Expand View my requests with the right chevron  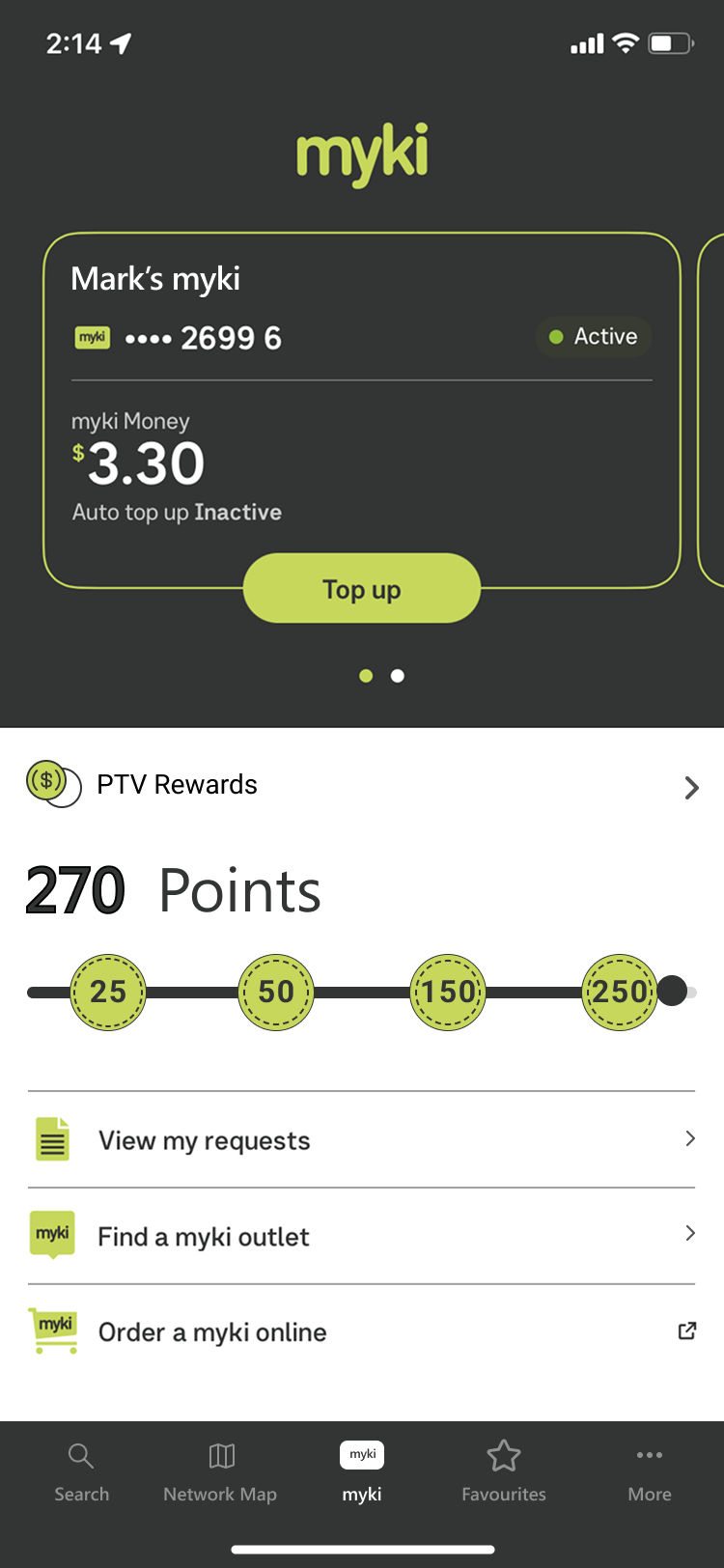tap(691, 1139)
